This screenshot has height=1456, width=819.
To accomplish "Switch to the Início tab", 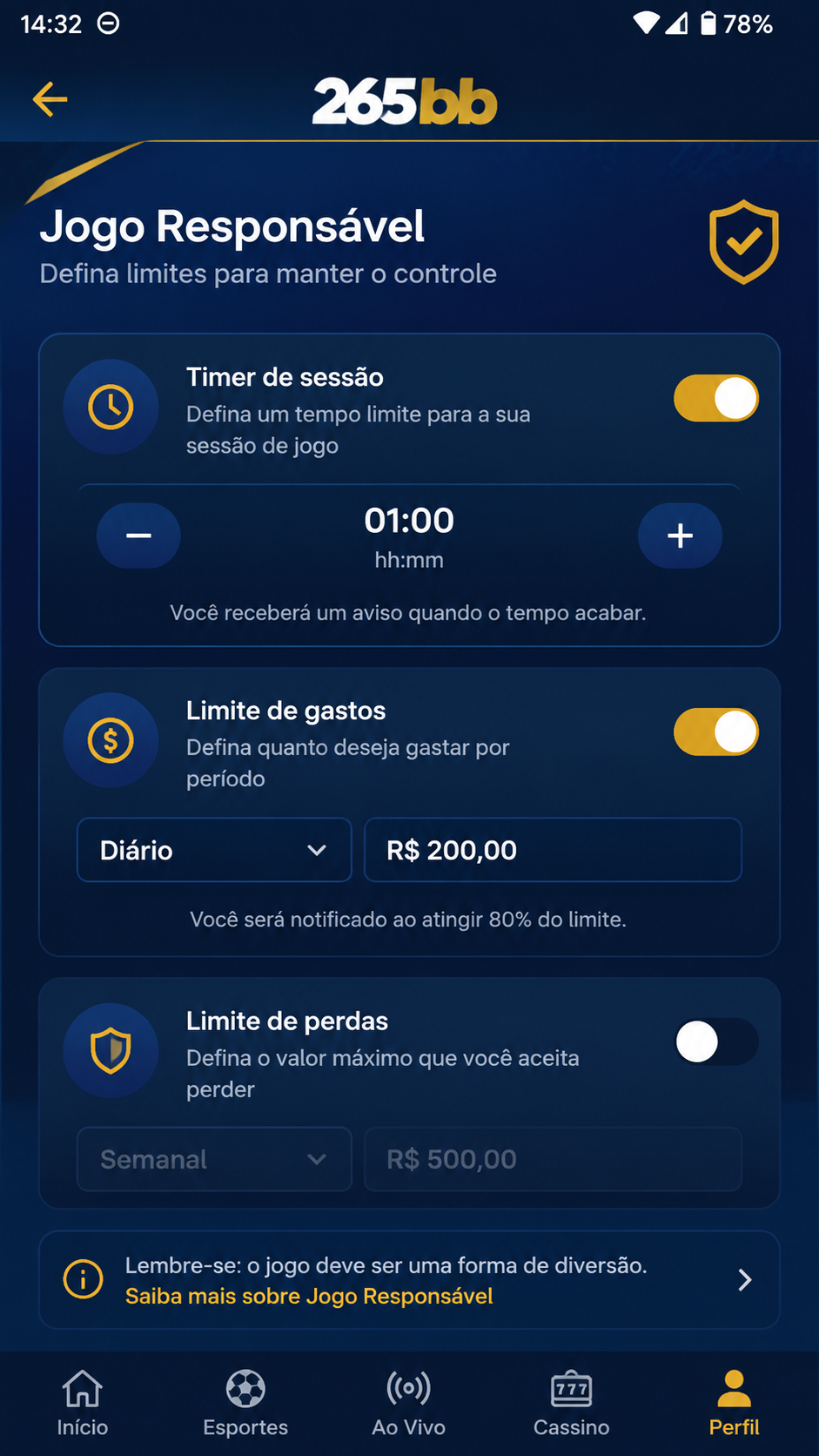I will pos(83,1403).
